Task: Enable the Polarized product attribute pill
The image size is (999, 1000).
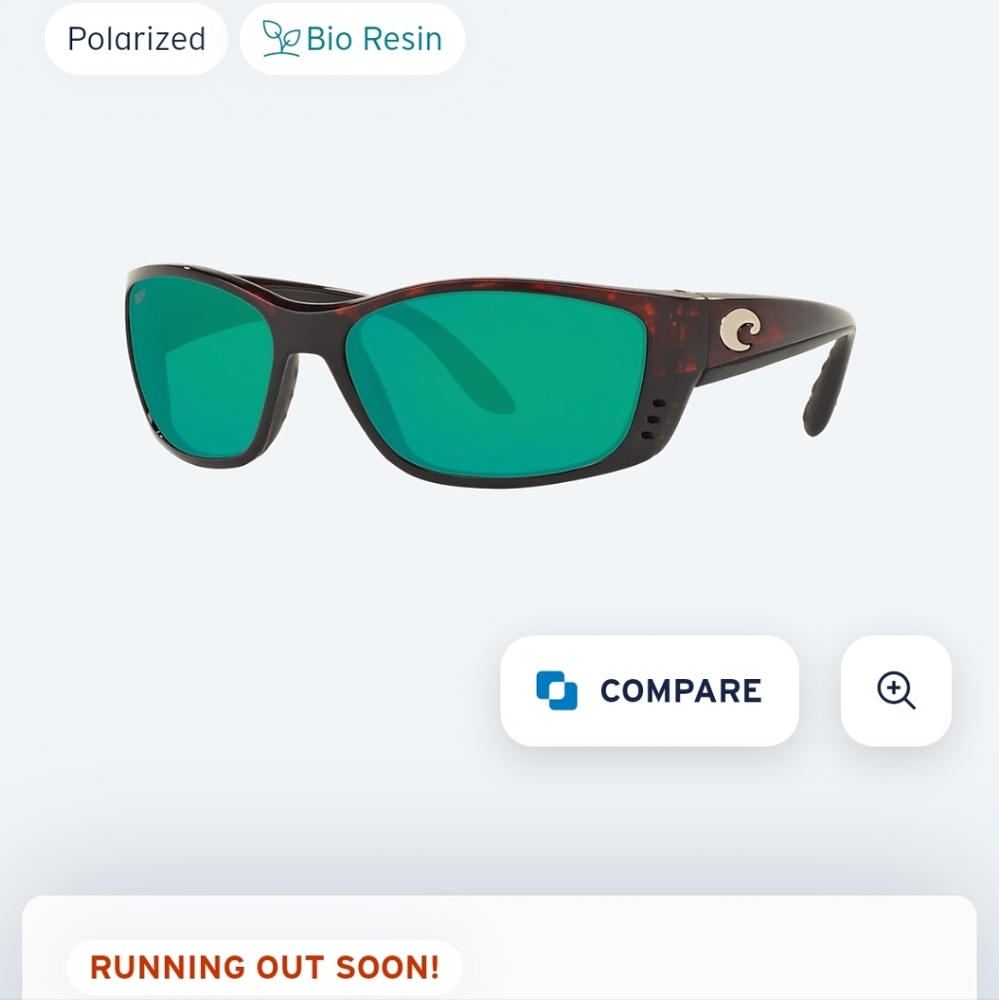Action: coord(135,39)
